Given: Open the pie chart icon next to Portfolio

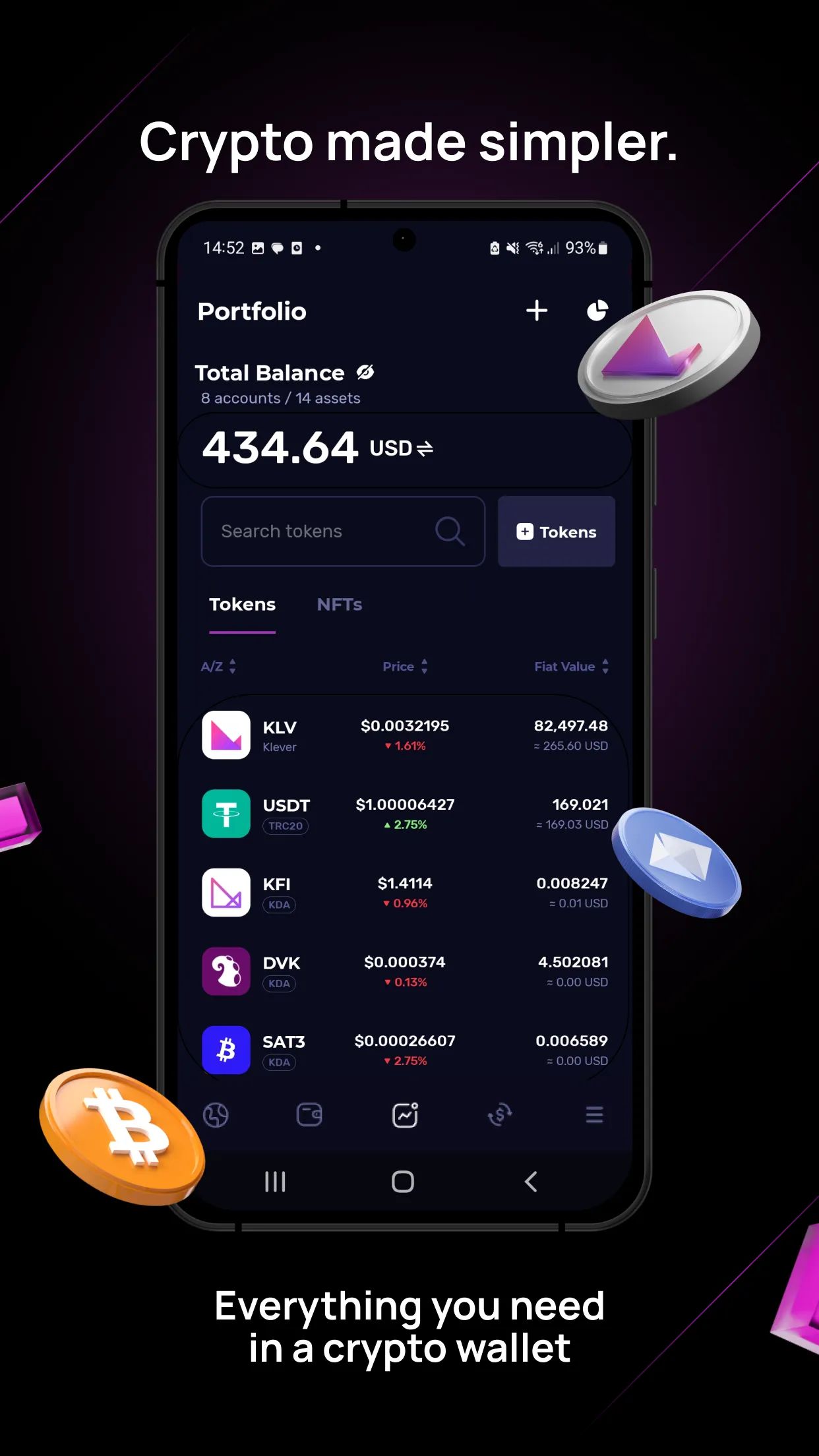Looking at the screenshot, I should [x=597, y=311].
